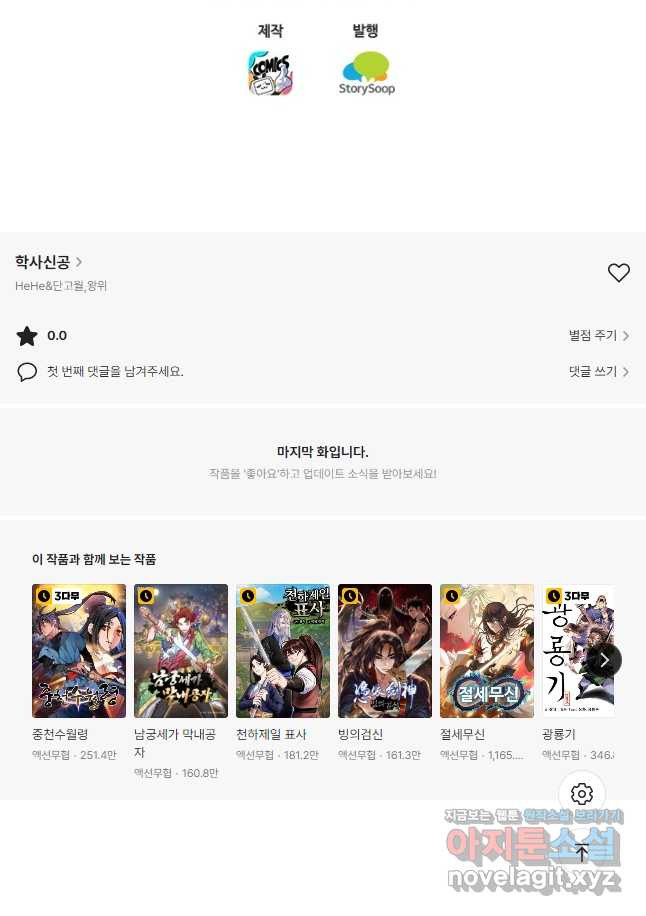Viewport: 646px width, 916px height.
Task: Open the 빙의검신 webtoon
Action: click(385, 651)
